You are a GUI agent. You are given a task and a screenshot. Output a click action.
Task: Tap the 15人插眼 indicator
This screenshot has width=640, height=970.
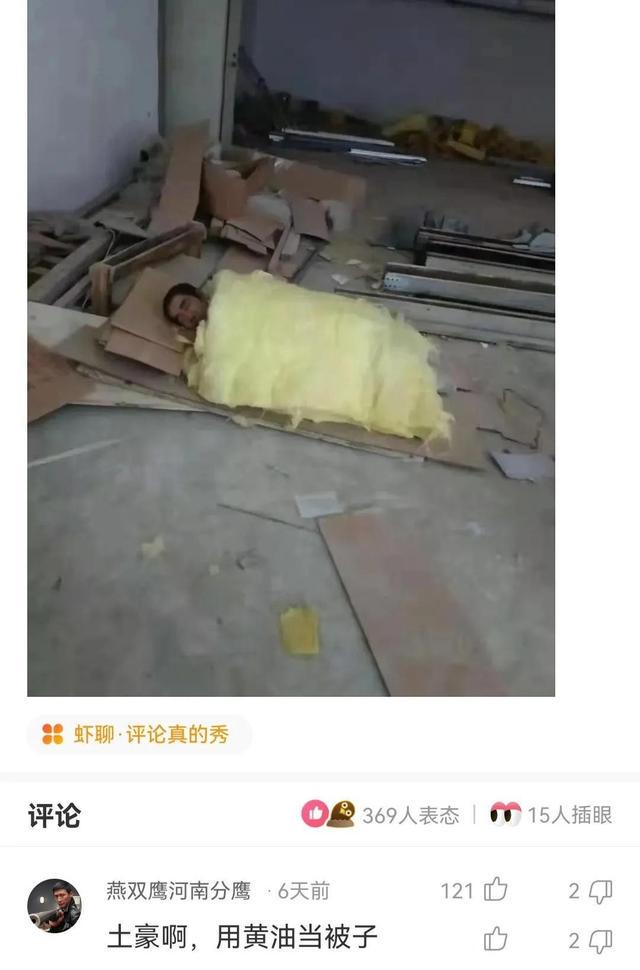pos(551,815)
